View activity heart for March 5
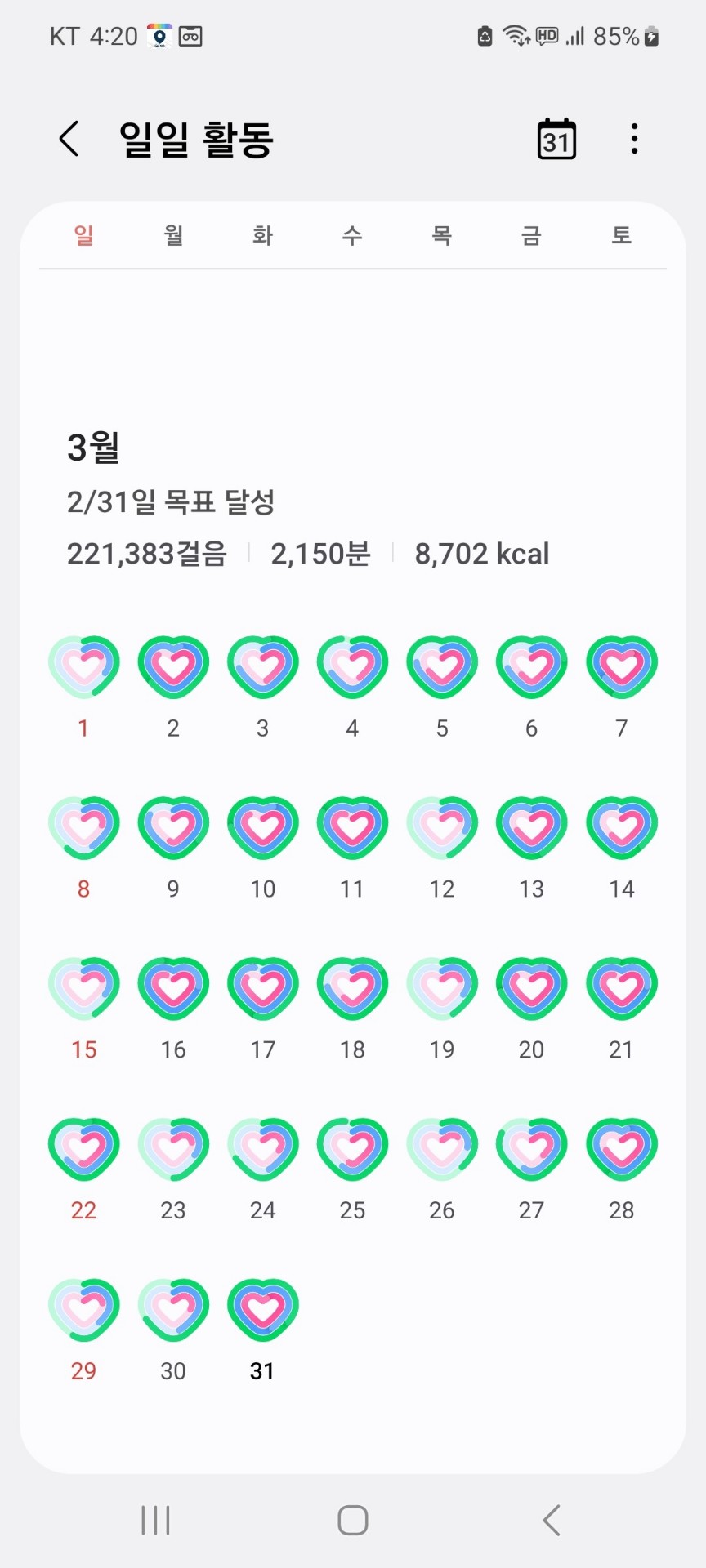The image size is (706, 1568). point(442,667)
